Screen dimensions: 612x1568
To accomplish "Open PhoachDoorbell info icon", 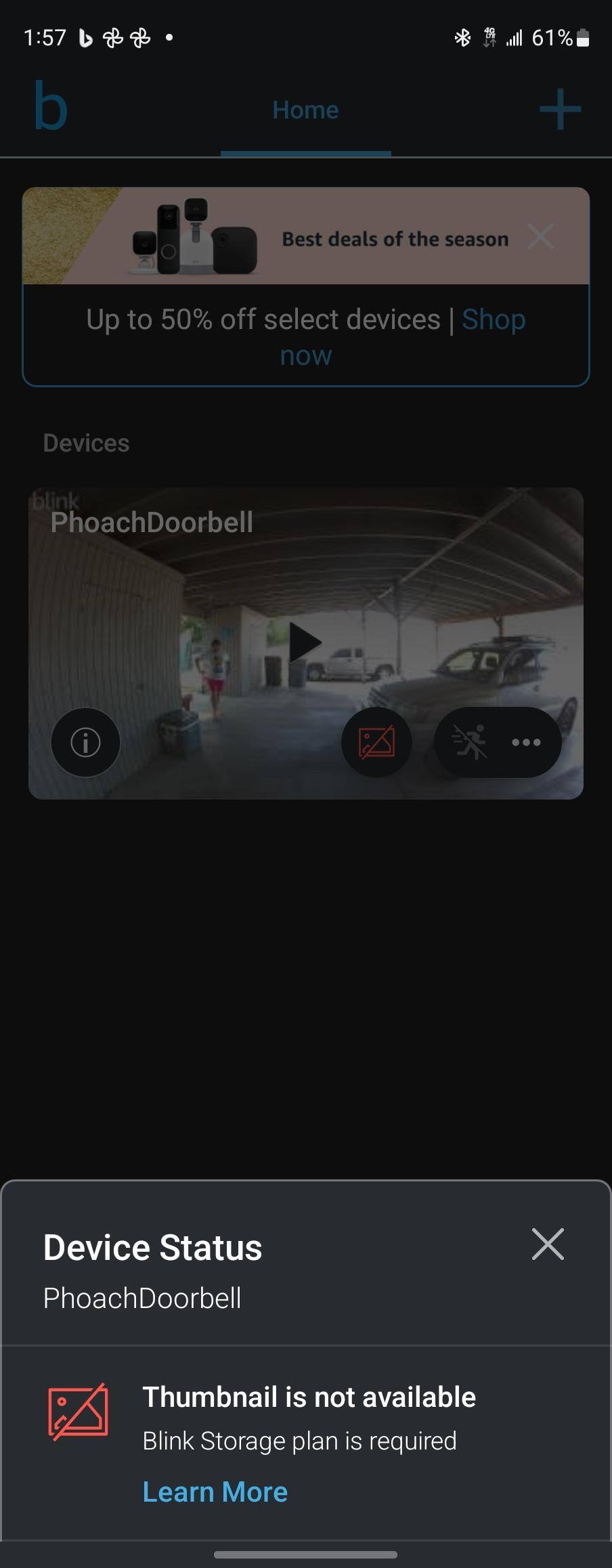I will [x=85, y=742].
